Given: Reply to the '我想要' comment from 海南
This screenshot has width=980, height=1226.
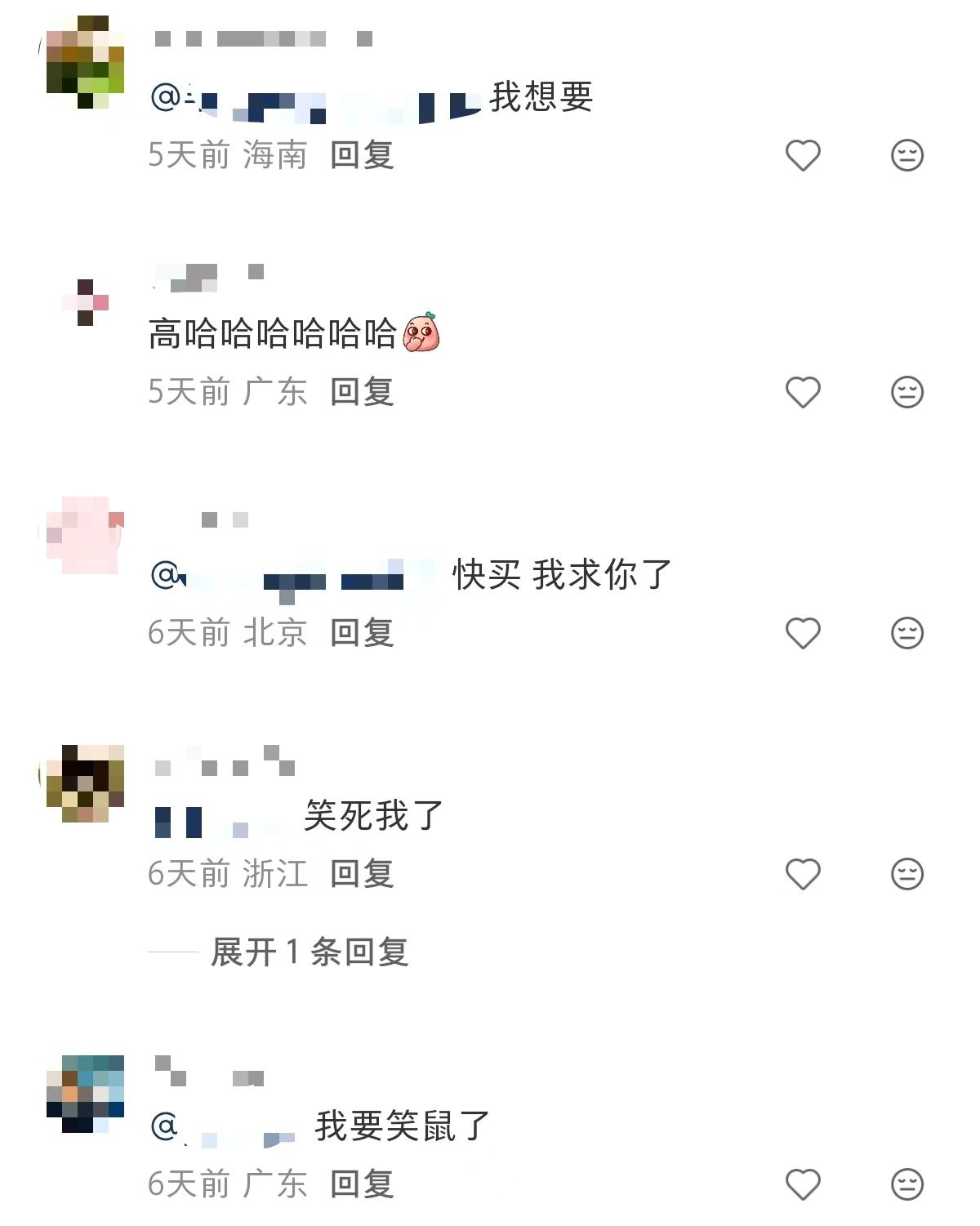Looking at the screenshot, I should pos(362,155).
